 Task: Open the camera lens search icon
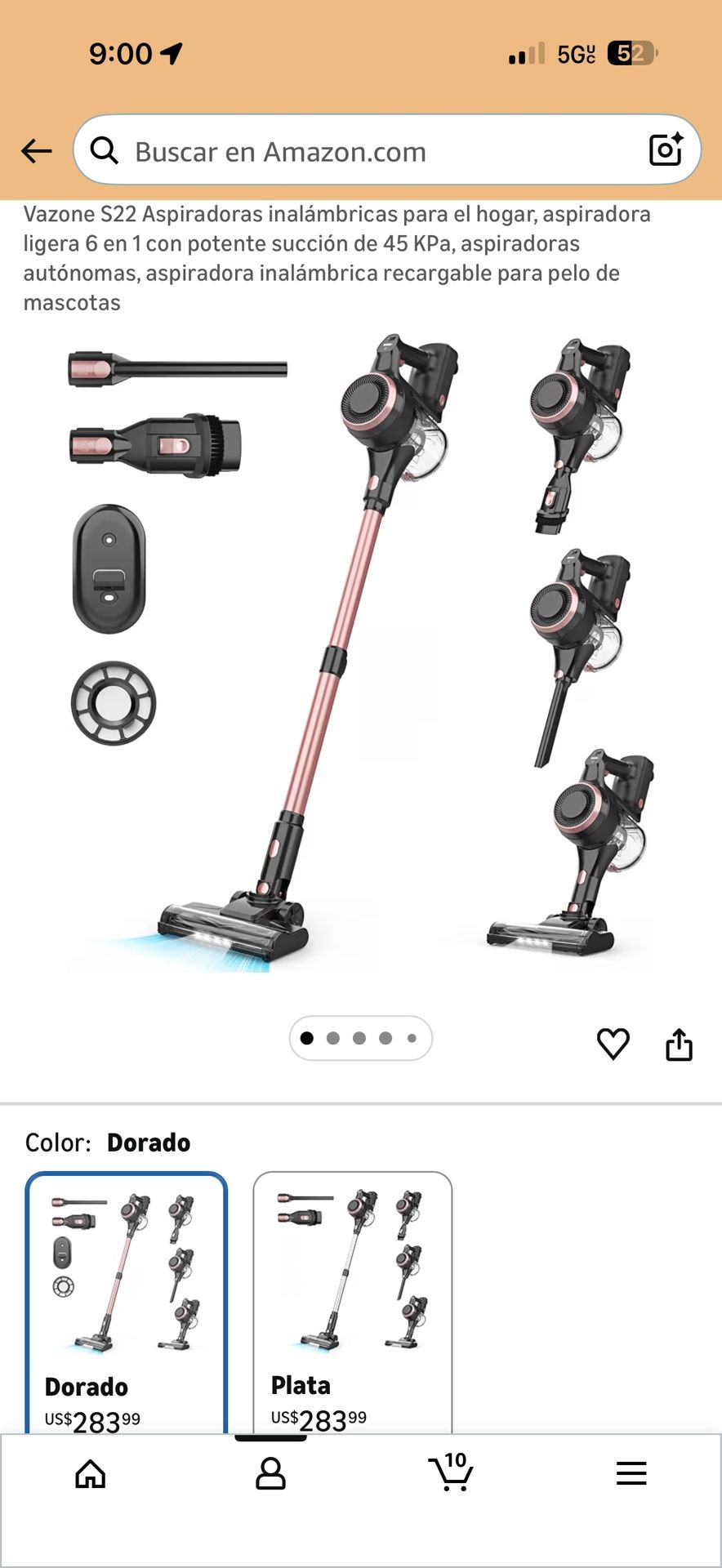click(x=666, y=150)
